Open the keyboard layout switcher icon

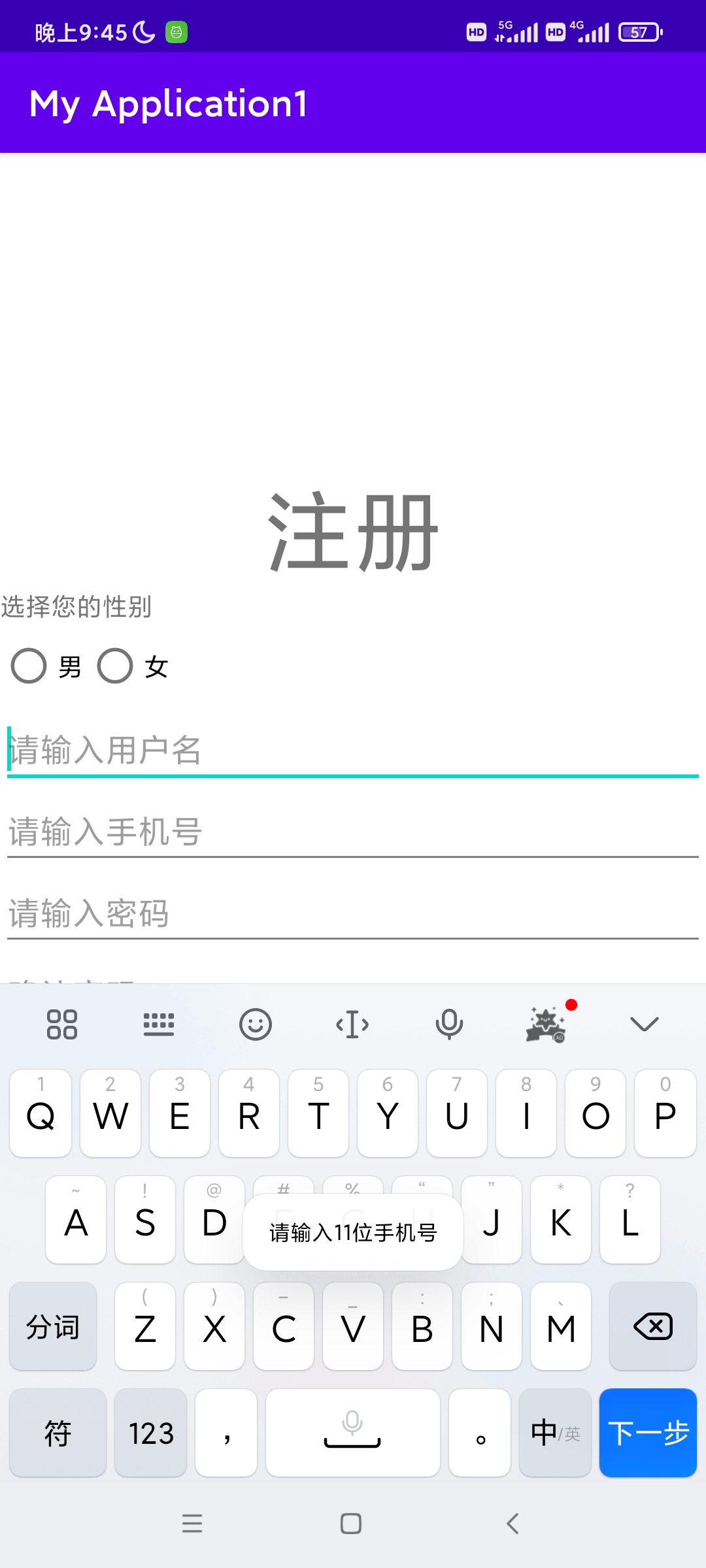(x=159, y=1024)
